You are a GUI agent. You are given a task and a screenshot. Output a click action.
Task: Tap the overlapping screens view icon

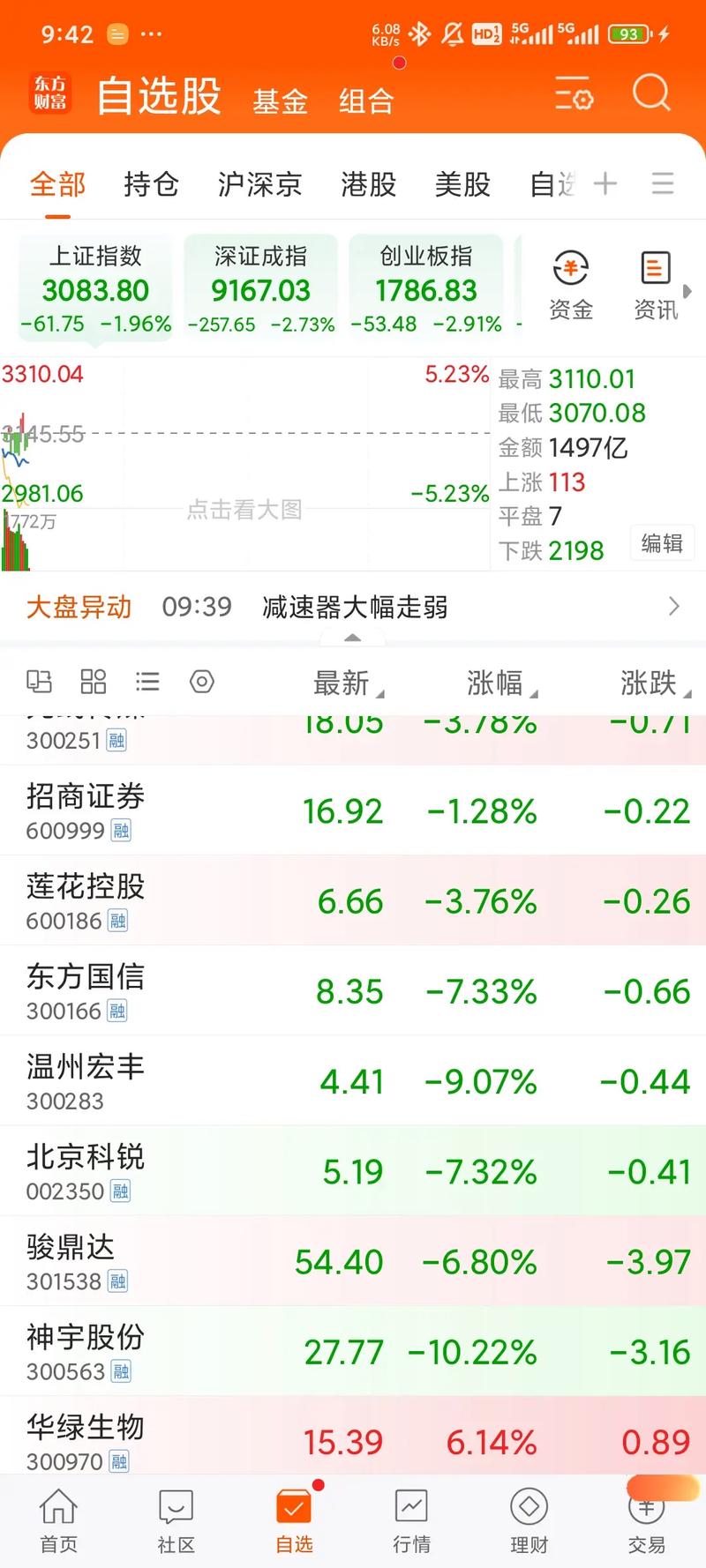pyautogui.click(x=39, y=682)
